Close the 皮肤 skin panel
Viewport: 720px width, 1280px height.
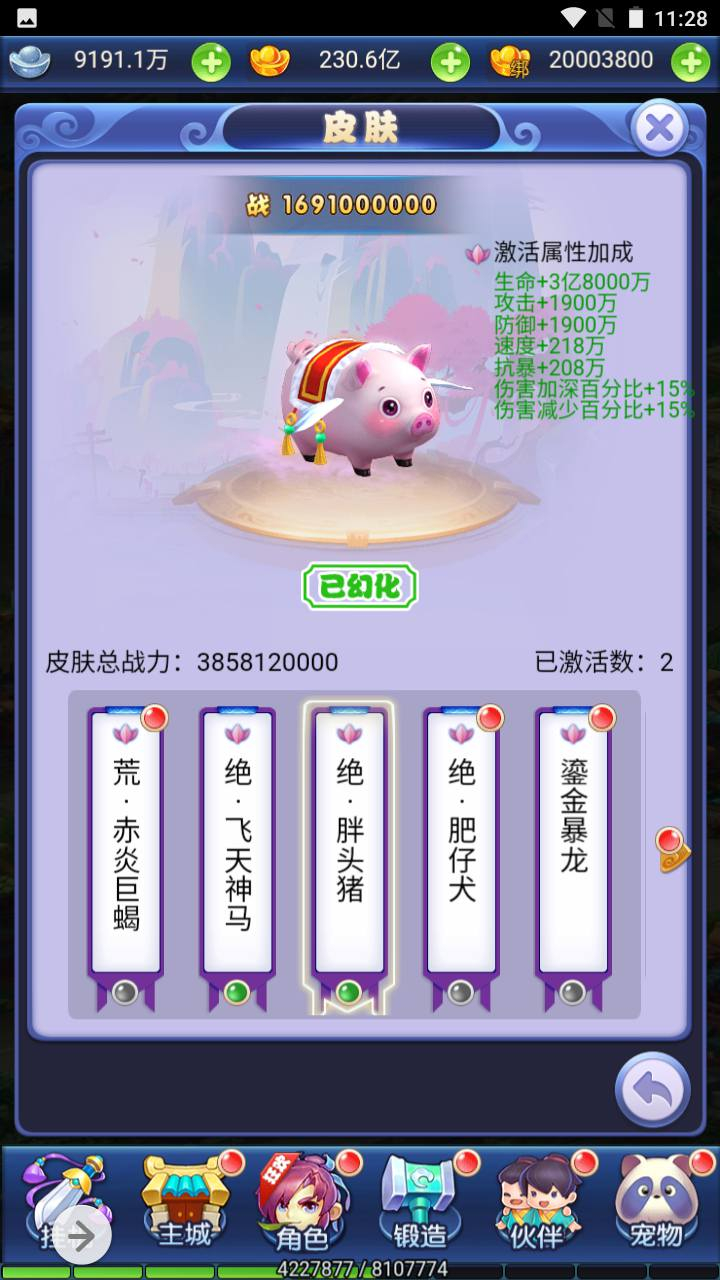tap(659, 128)
